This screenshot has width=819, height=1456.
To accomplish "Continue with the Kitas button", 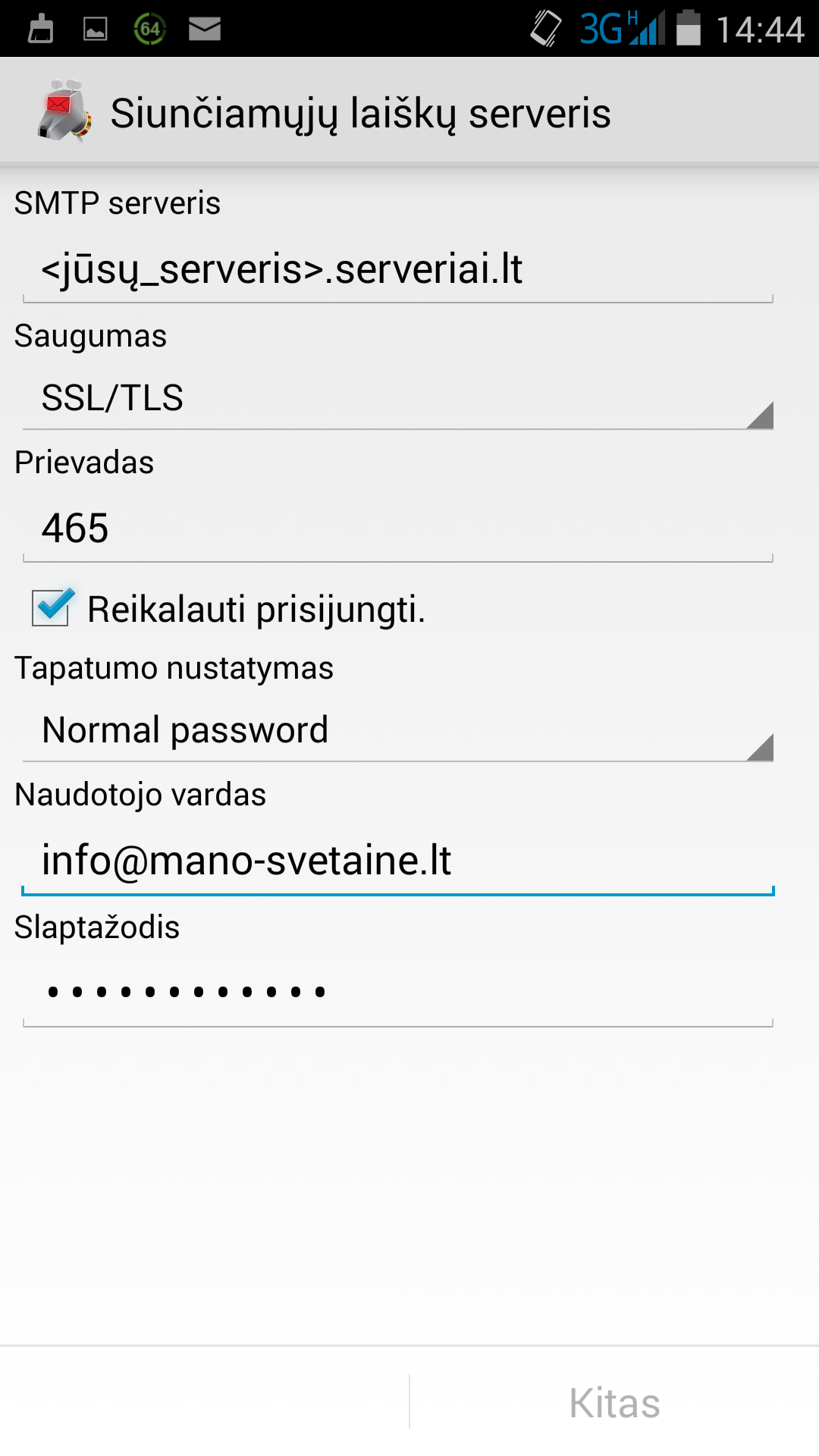I will click(614, 1403).
